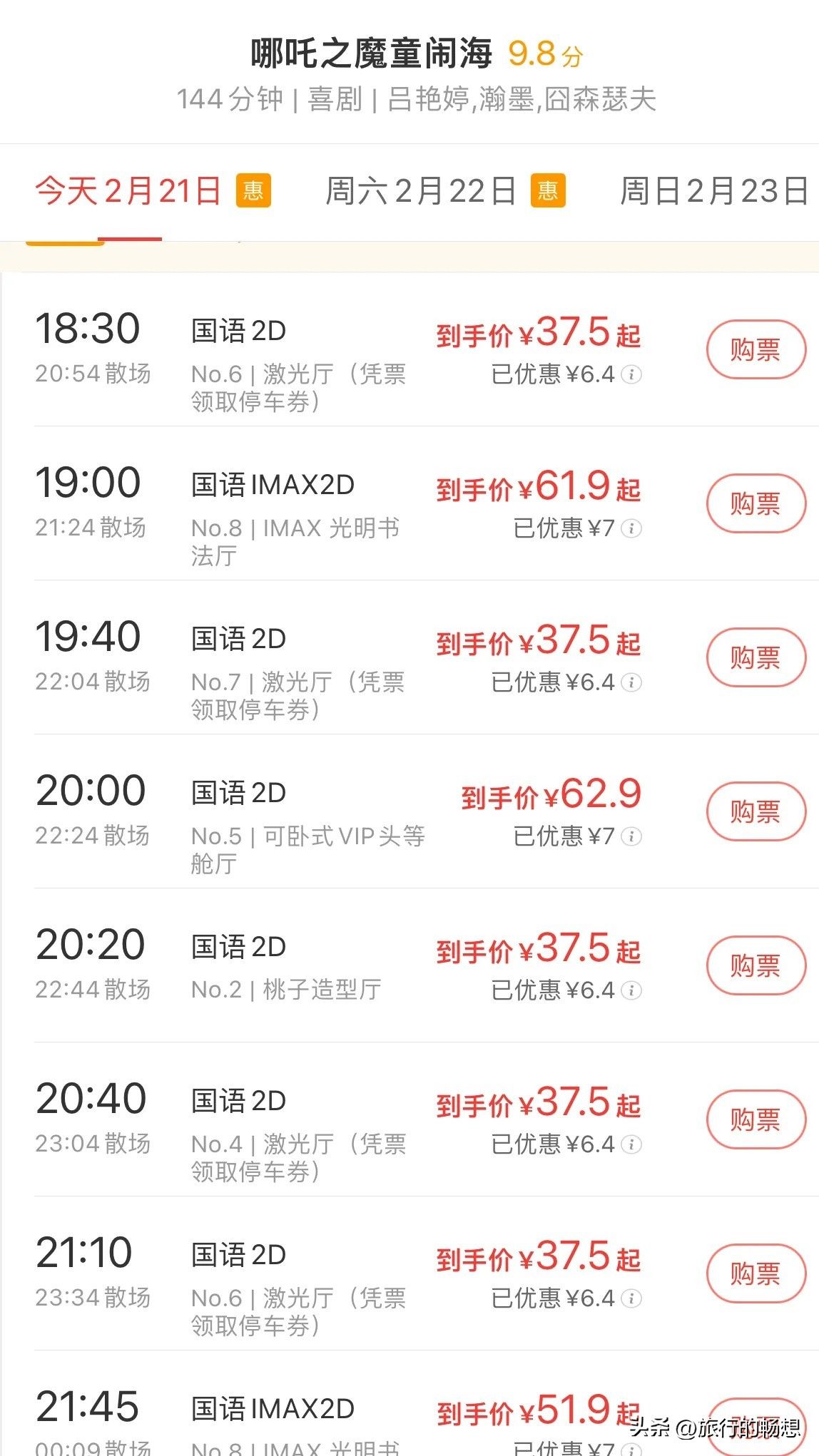Tap 购票 for the 20:40 showing

coord(756,1119)
